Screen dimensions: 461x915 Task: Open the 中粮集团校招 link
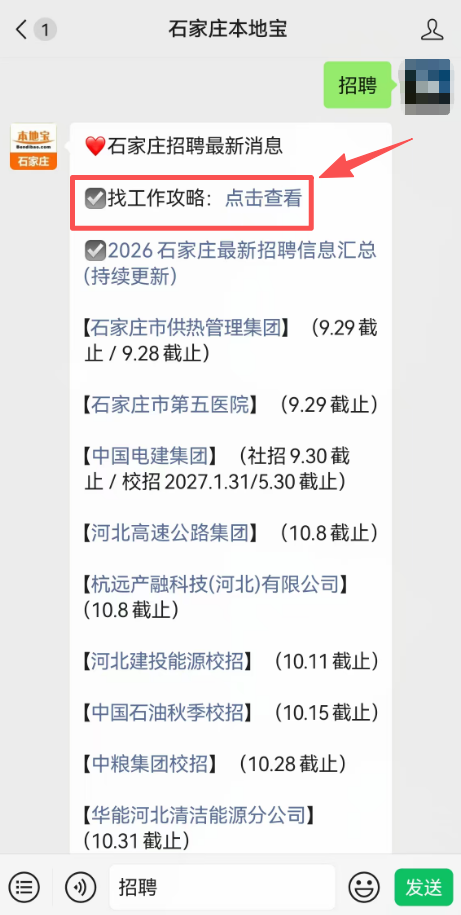coord(150,763)
